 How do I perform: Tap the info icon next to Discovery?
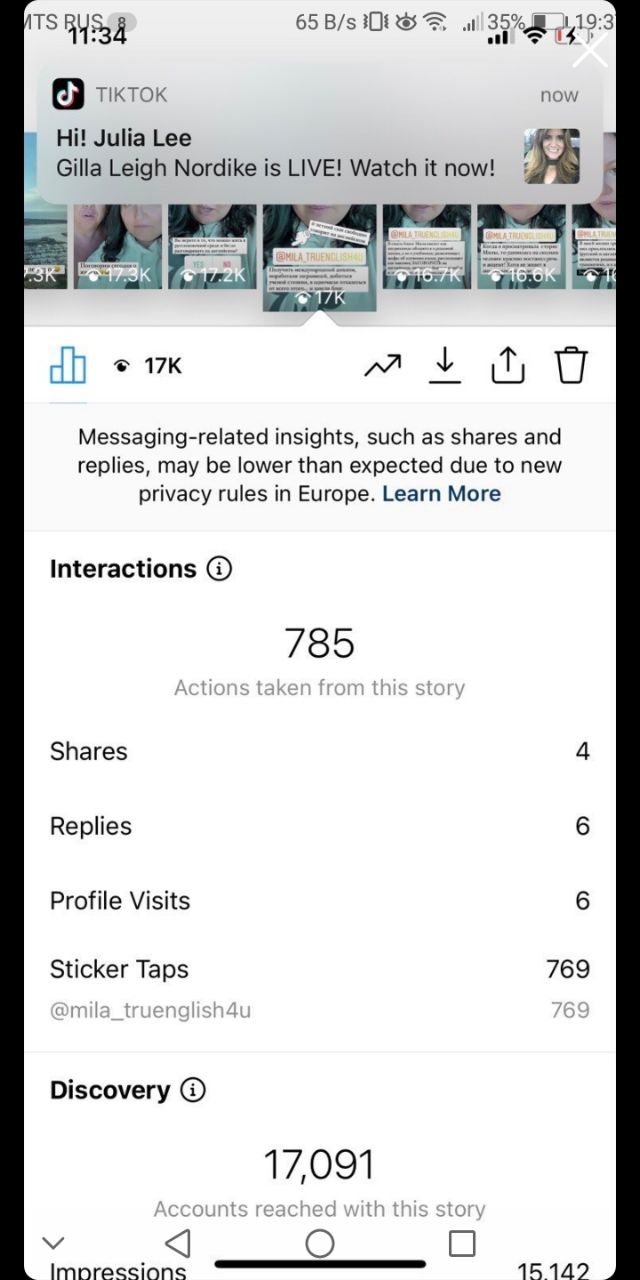pyautogui.click(x=193, y=1090)
